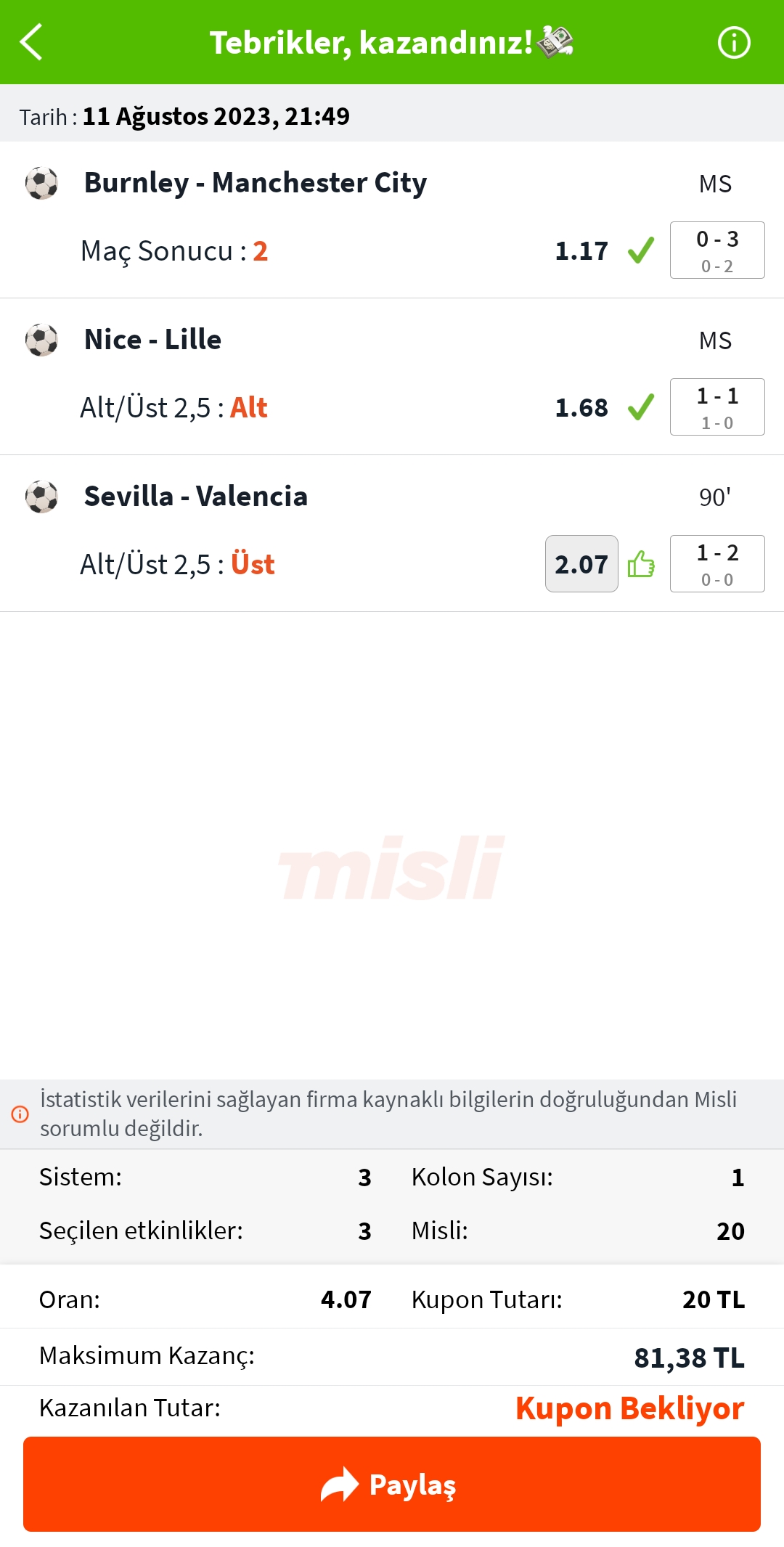784x1547 pixels.
Task: Tap the 1 - 2 live score box
Action: click(717, 563)
